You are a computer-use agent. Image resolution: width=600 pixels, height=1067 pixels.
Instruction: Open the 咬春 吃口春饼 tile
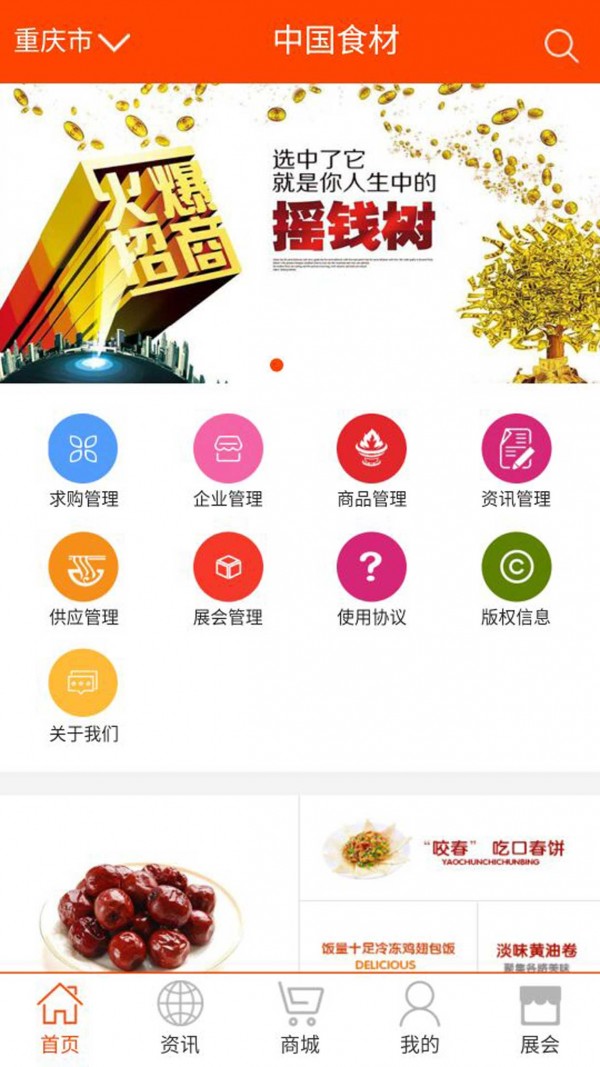coord(449,848)
